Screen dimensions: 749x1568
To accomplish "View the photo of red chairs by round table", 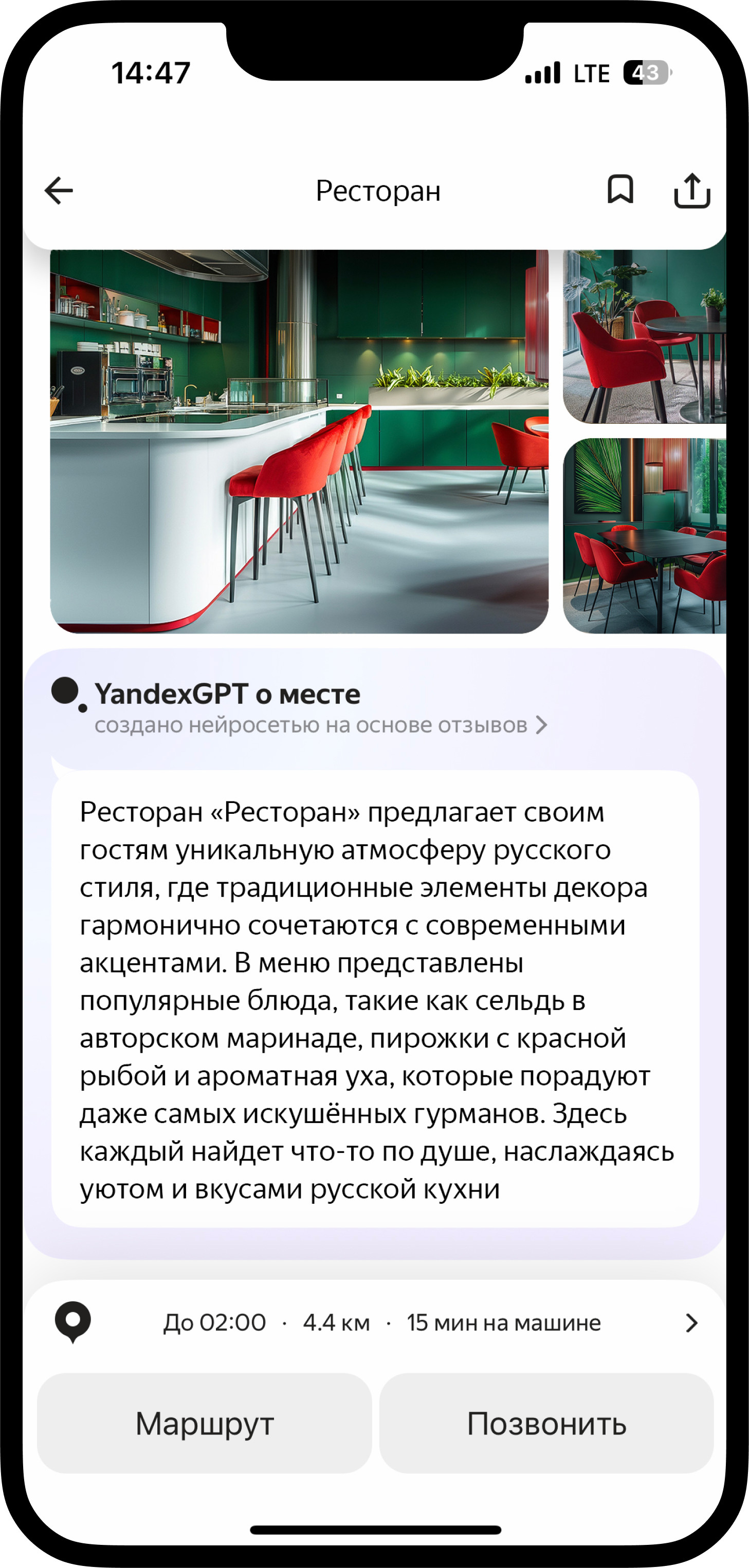I will 644,337.
